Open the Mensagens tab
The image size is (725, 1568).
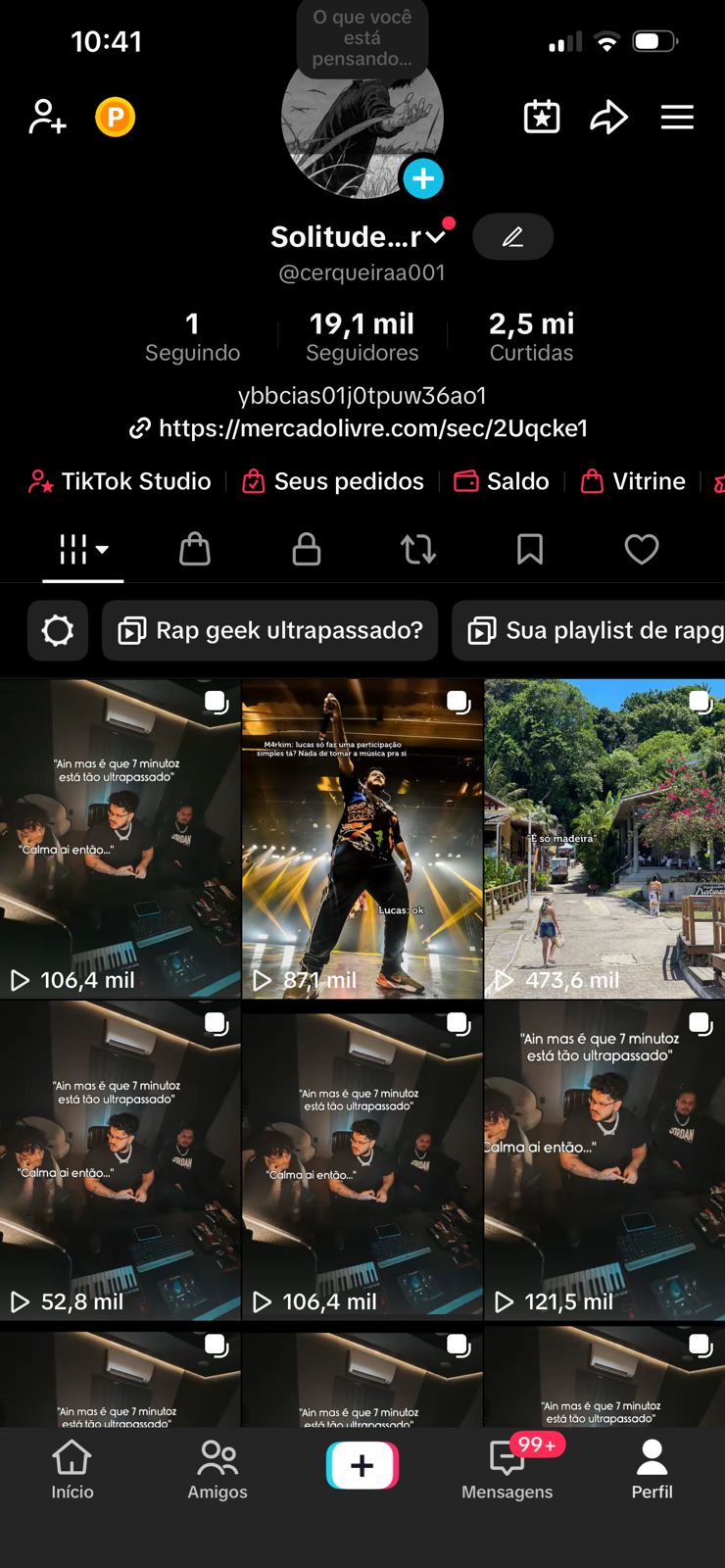(x=507, y=1470)
